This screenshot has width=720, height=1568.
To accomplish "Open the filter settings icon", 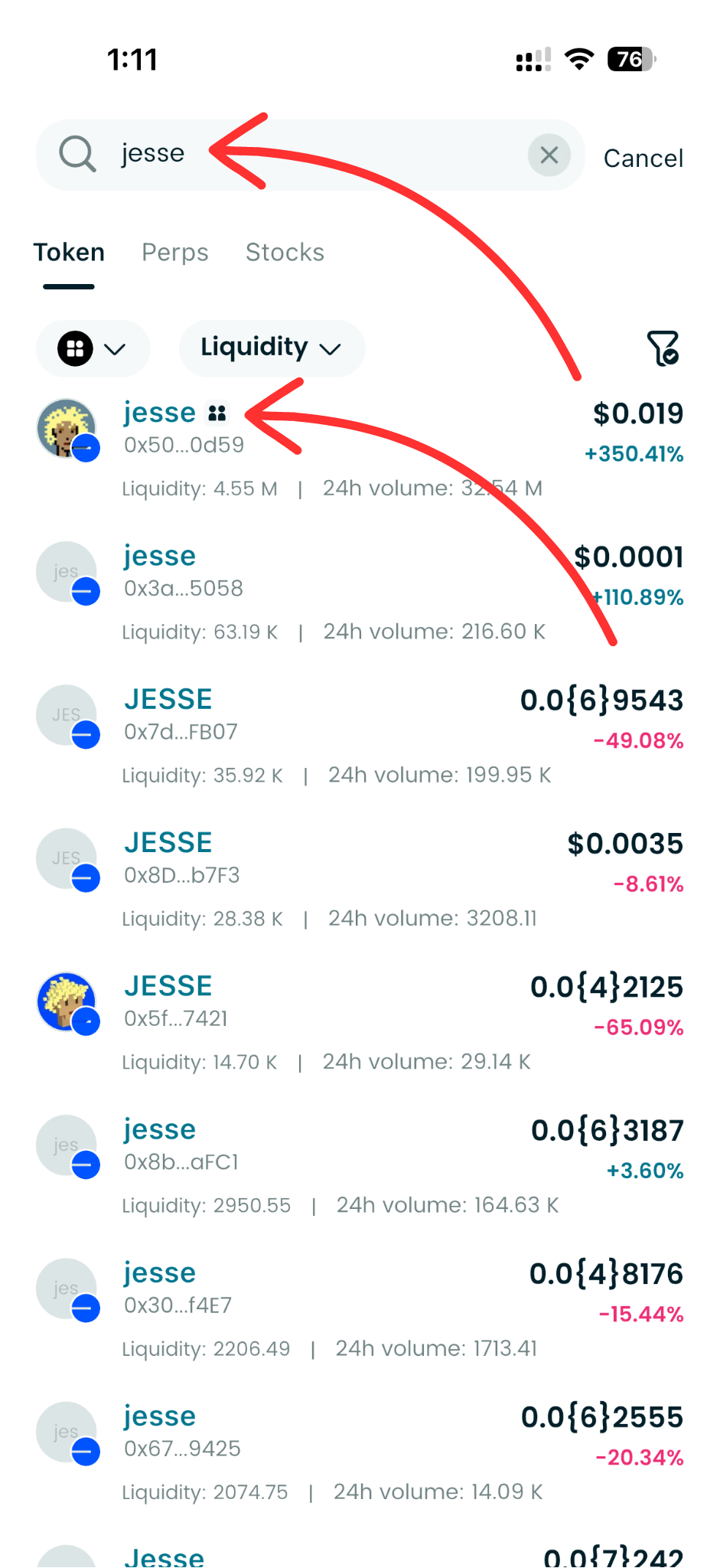I will [663, 348].
